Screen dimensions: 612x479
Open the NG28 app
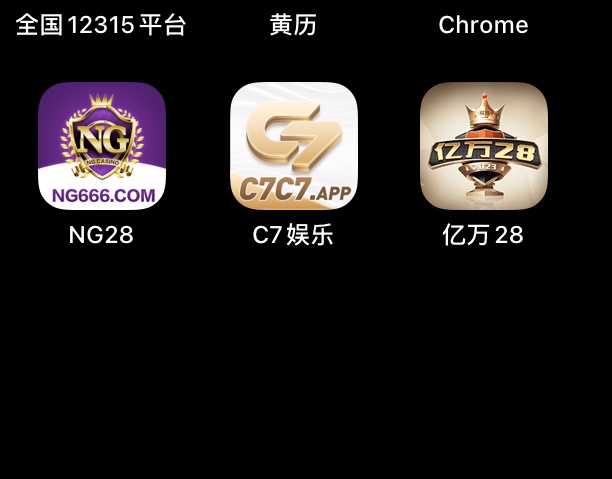click(101, 146)
